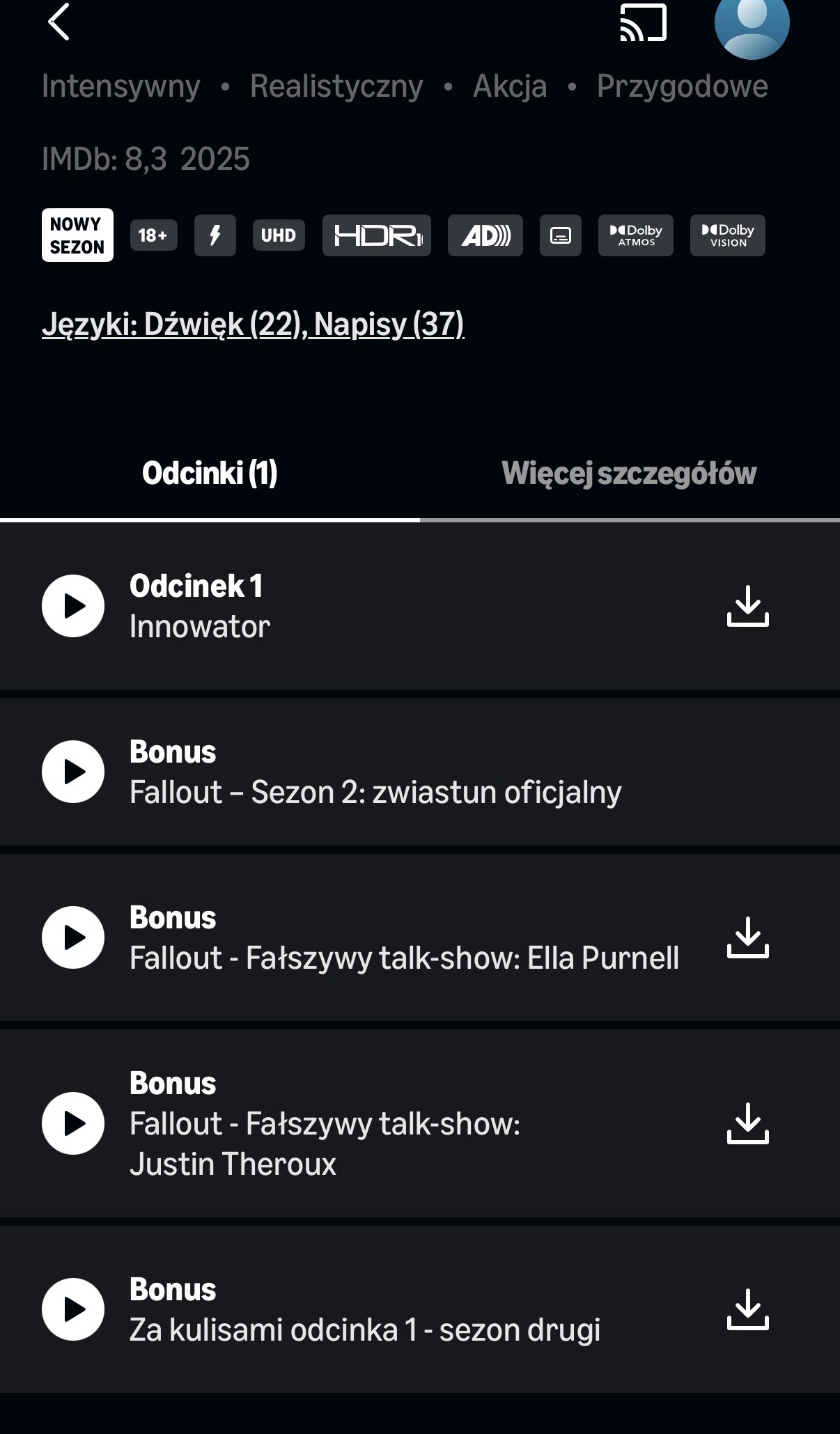Image resolution: width=840 pixels, height=1434 pixels.
Task: Play the Ella Purnell talk-show bonus
Action: [x=73, y=937]
